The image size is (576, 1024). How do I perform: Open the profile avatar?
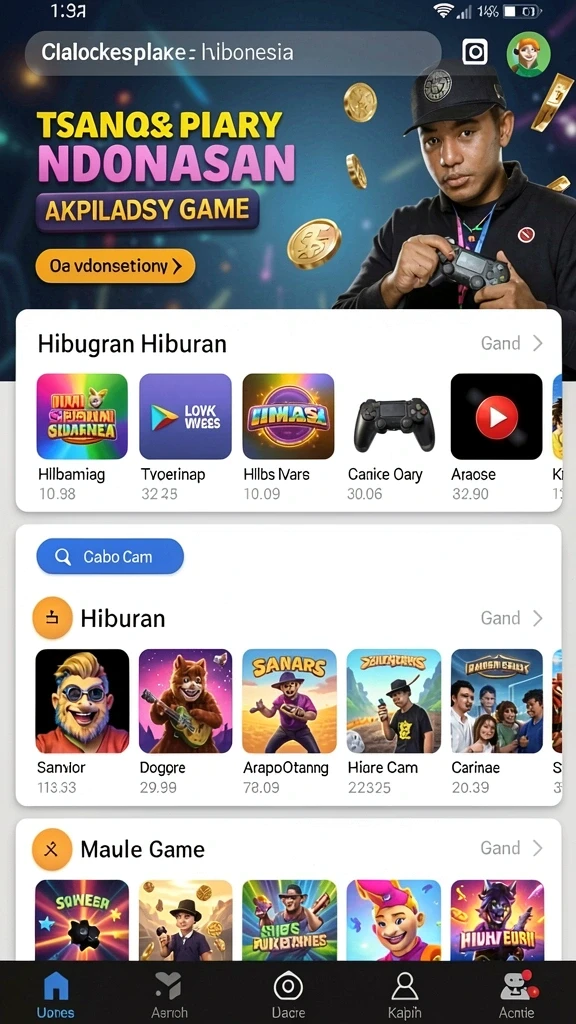(x=528, y=54)
